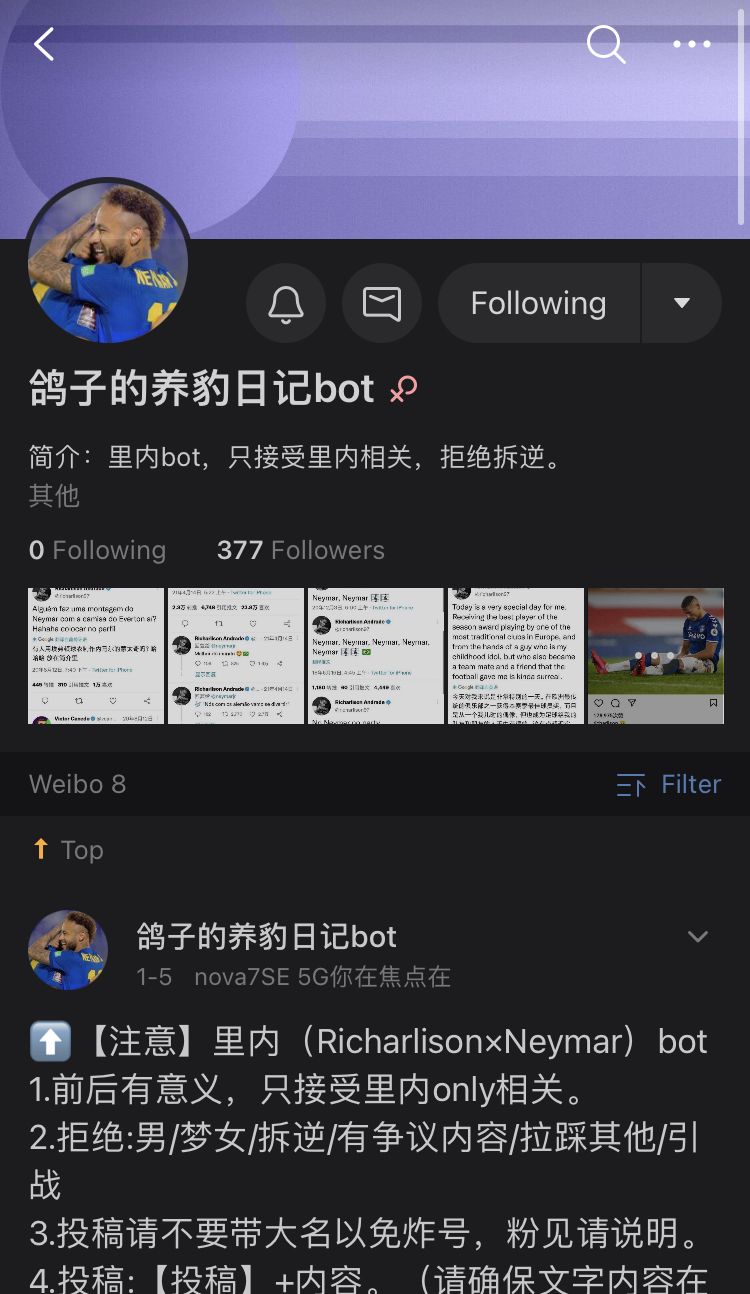Open the pinned 【注意】 post

[369, 1160]
